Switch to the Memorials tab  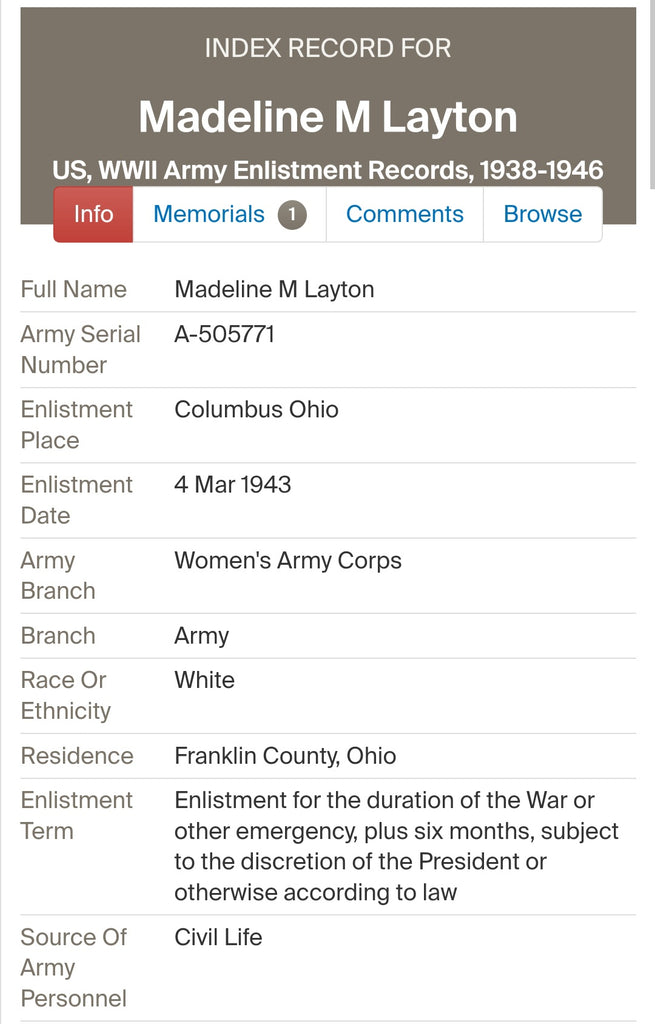click(x=228, y=214)
